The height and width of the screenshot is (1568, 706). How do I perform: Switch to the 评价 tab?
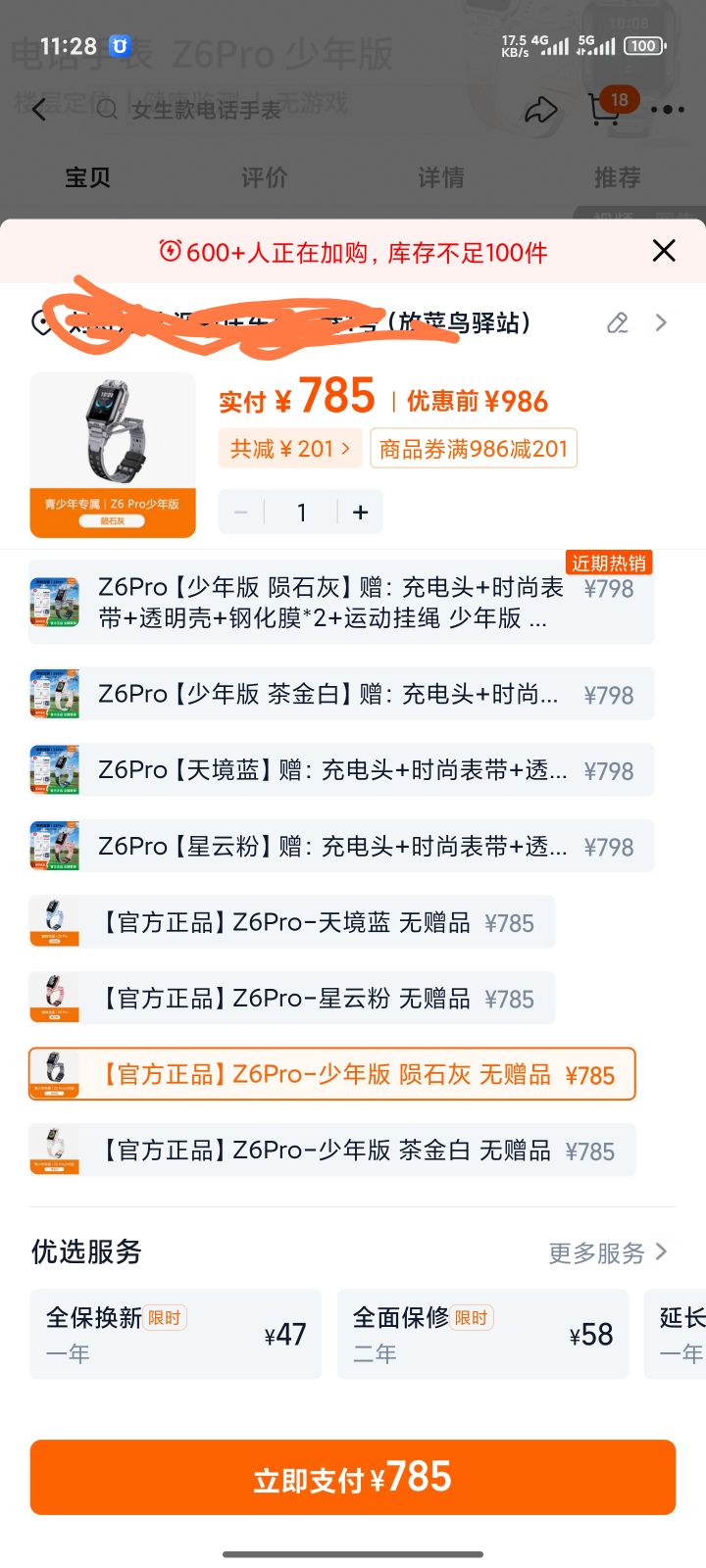(x=262, y=177)
